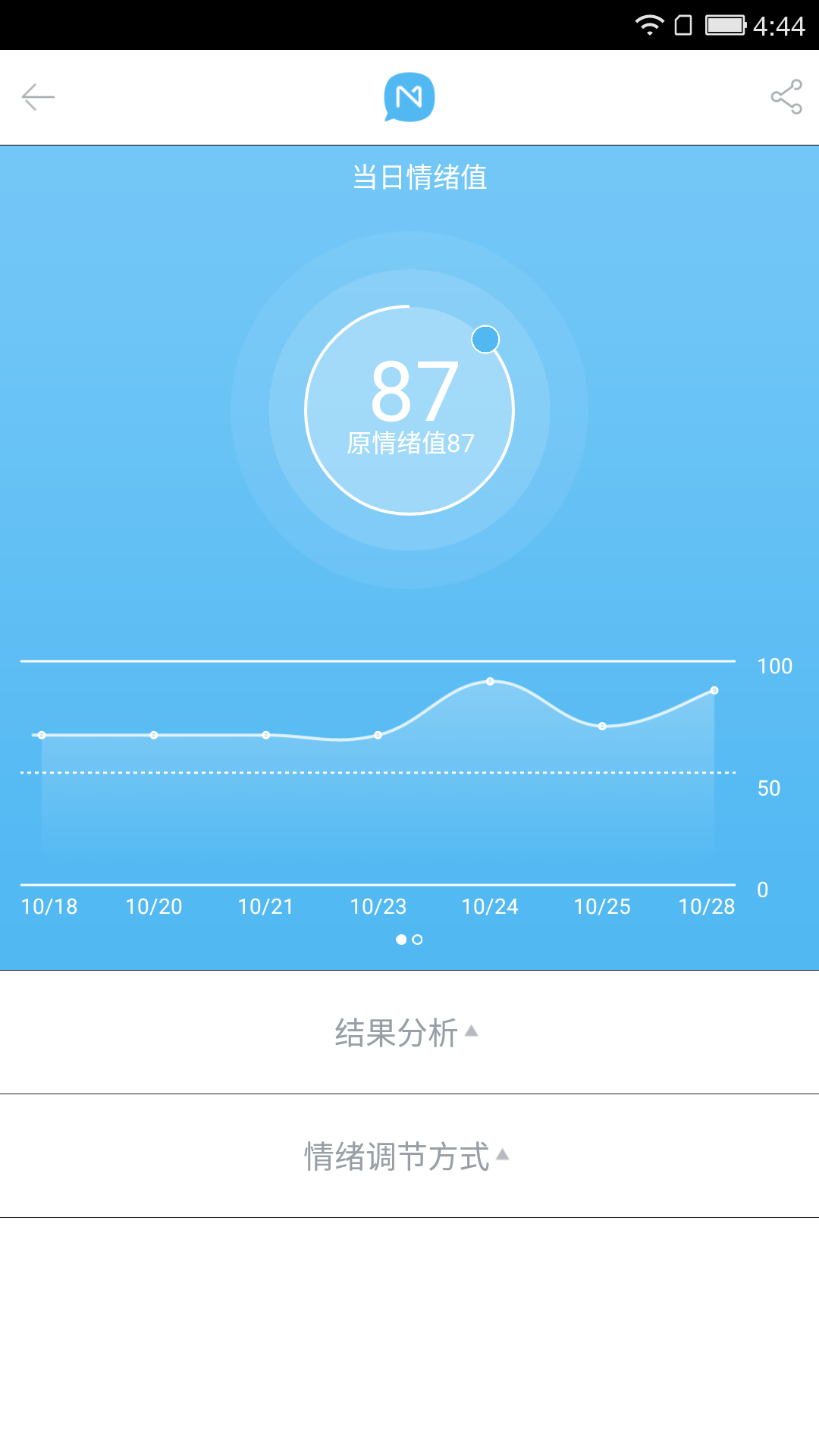Screen dimensions: 819x1456
Task: Select the first page indicator dot
Action: coord(400,940)
